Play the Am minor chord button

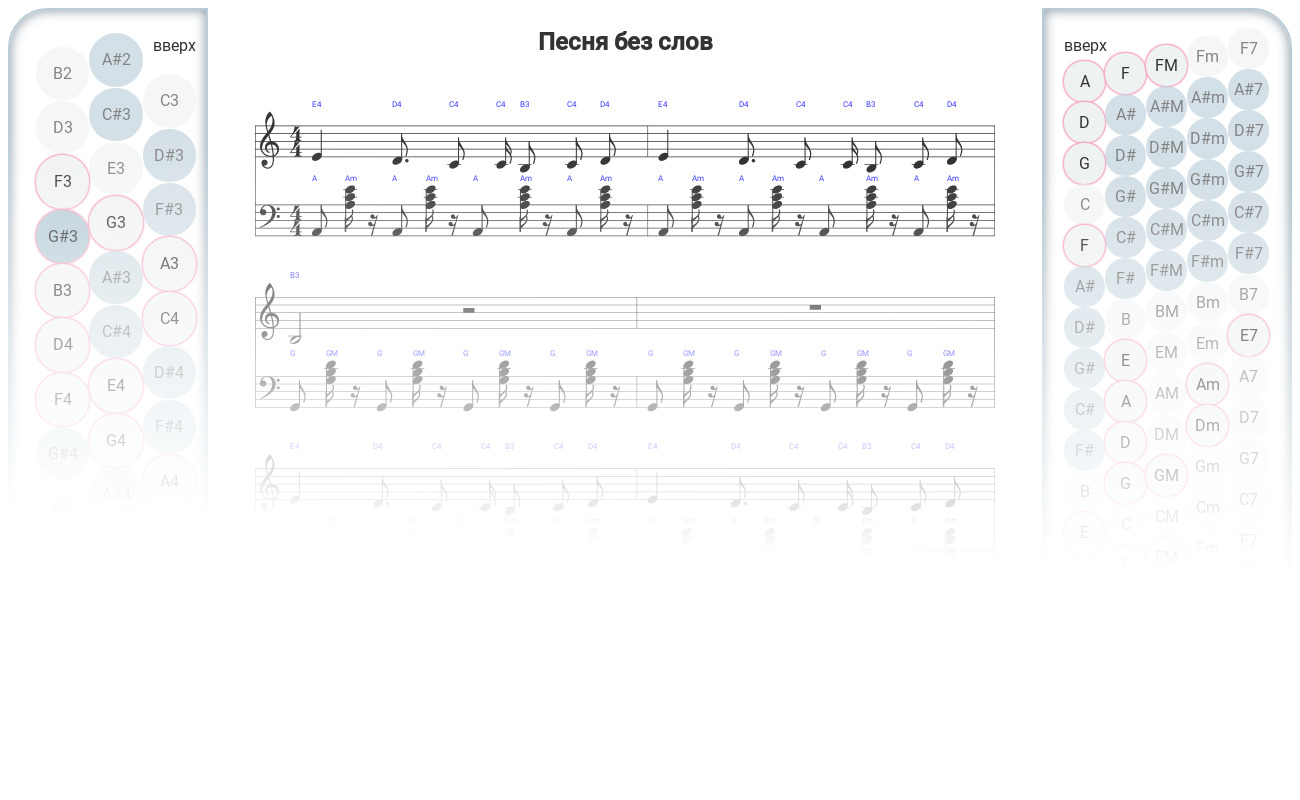click(1207, 384)
